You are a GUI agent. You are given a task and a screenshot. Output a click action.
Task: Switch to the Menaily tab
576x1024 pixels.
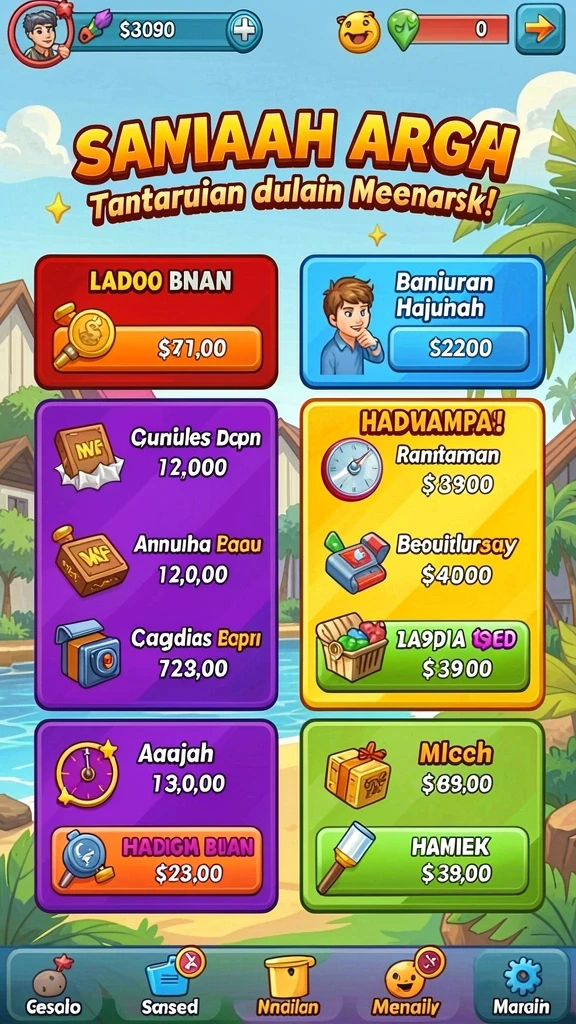click(405, 986)
